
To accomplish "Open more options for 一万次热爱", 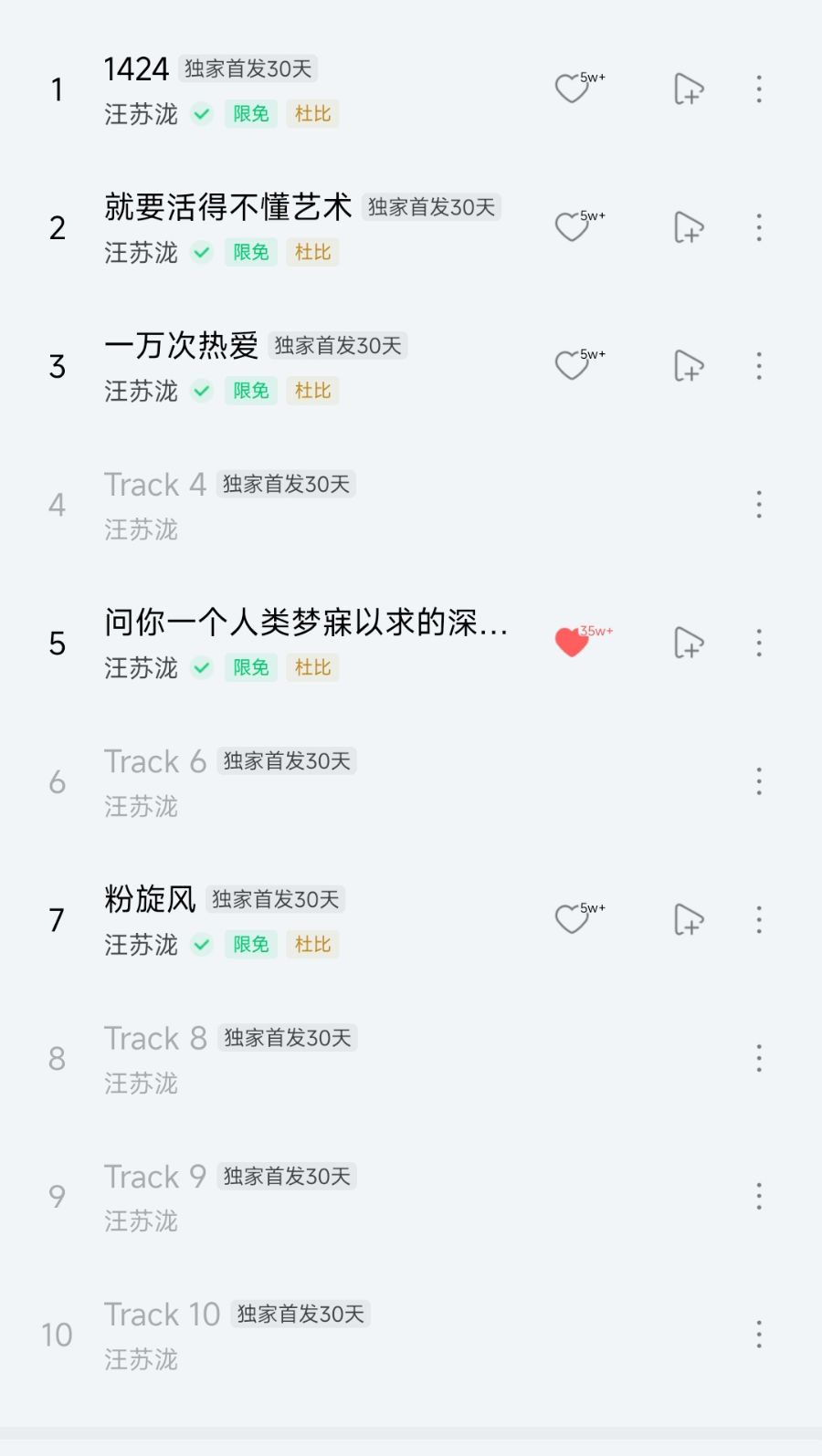I will (x=759, y=366).
